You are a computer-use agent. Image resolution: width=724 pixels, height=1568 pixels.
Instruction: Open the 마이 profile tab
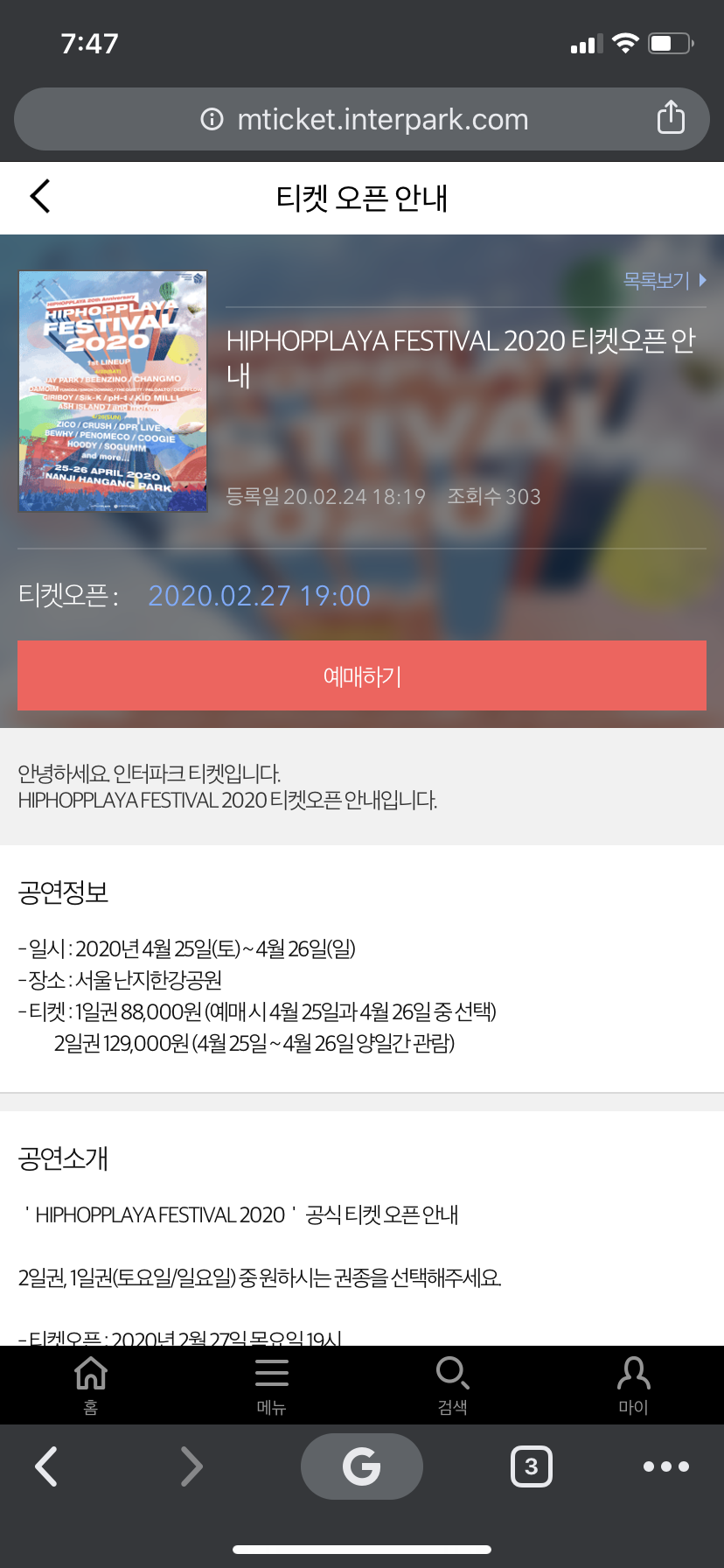(x=633, y=1384)
